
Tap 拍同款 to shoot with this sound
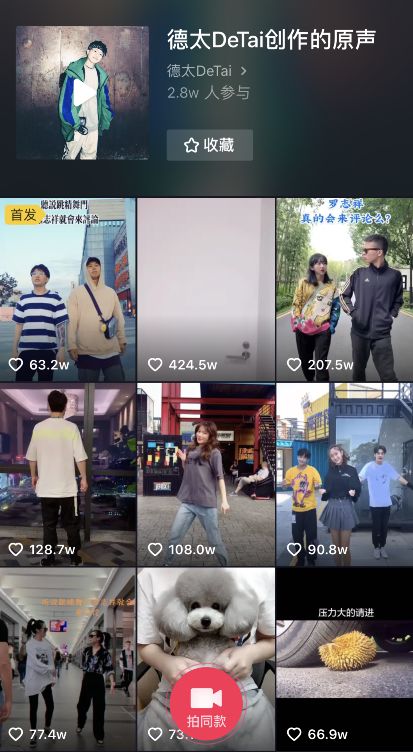pyautogui.click(x=206, y=705)
